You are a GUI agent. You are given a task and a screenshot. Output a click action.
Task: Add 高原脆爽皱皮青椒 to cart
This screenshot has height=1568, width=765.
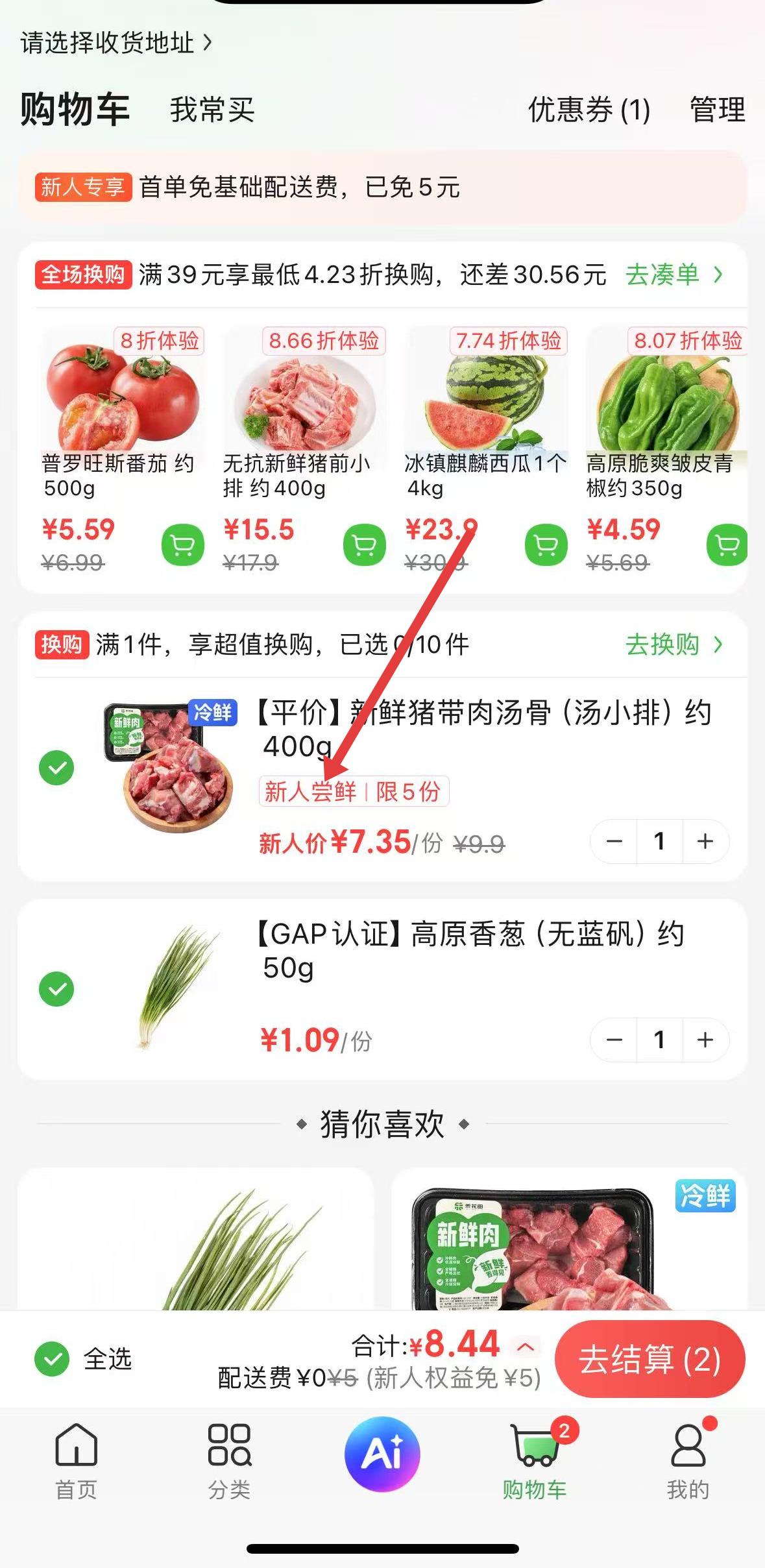coord(727,545)
